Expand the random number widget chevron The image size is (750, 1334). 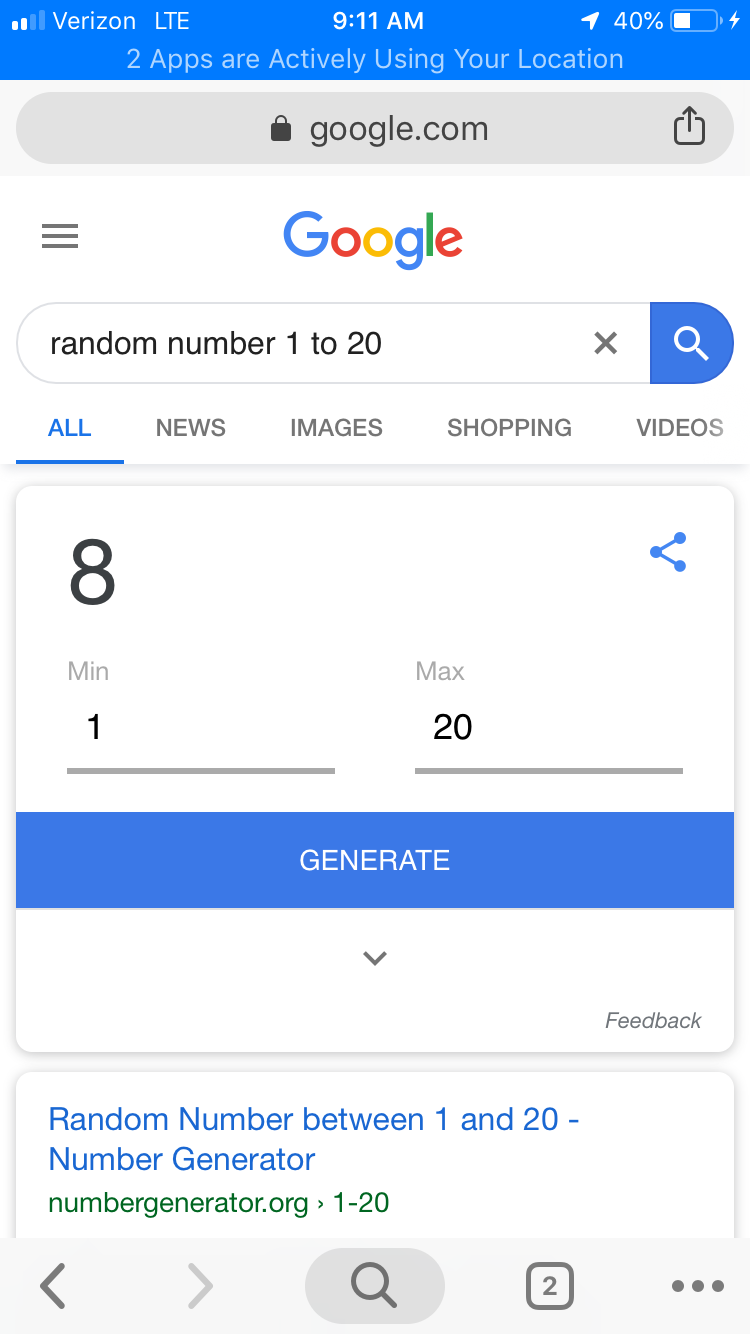pyautogui.click(x=375, y=958)
